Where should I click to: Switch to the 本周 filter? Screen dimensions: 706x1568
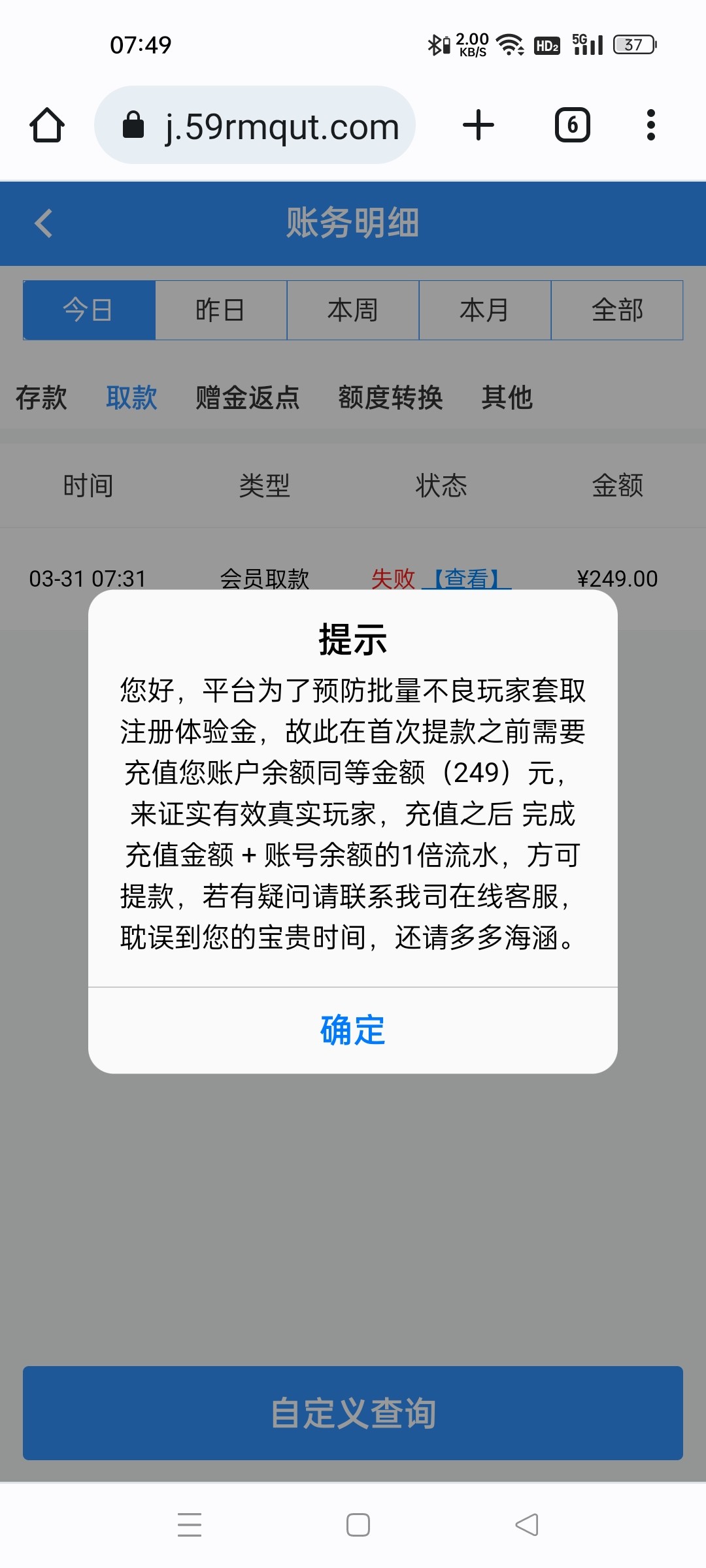coord(353,310)
